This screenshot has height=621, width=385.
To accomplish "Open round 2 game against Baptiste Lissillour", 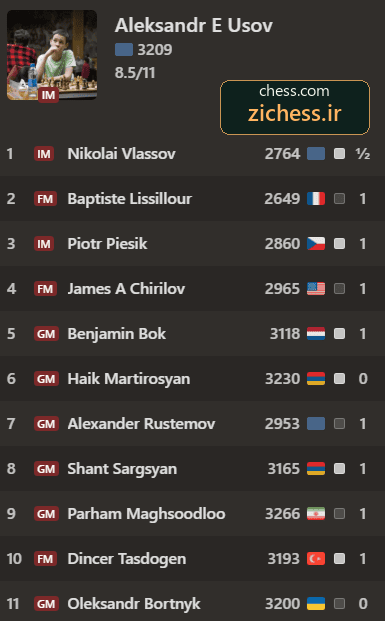I will coord(192,198).
